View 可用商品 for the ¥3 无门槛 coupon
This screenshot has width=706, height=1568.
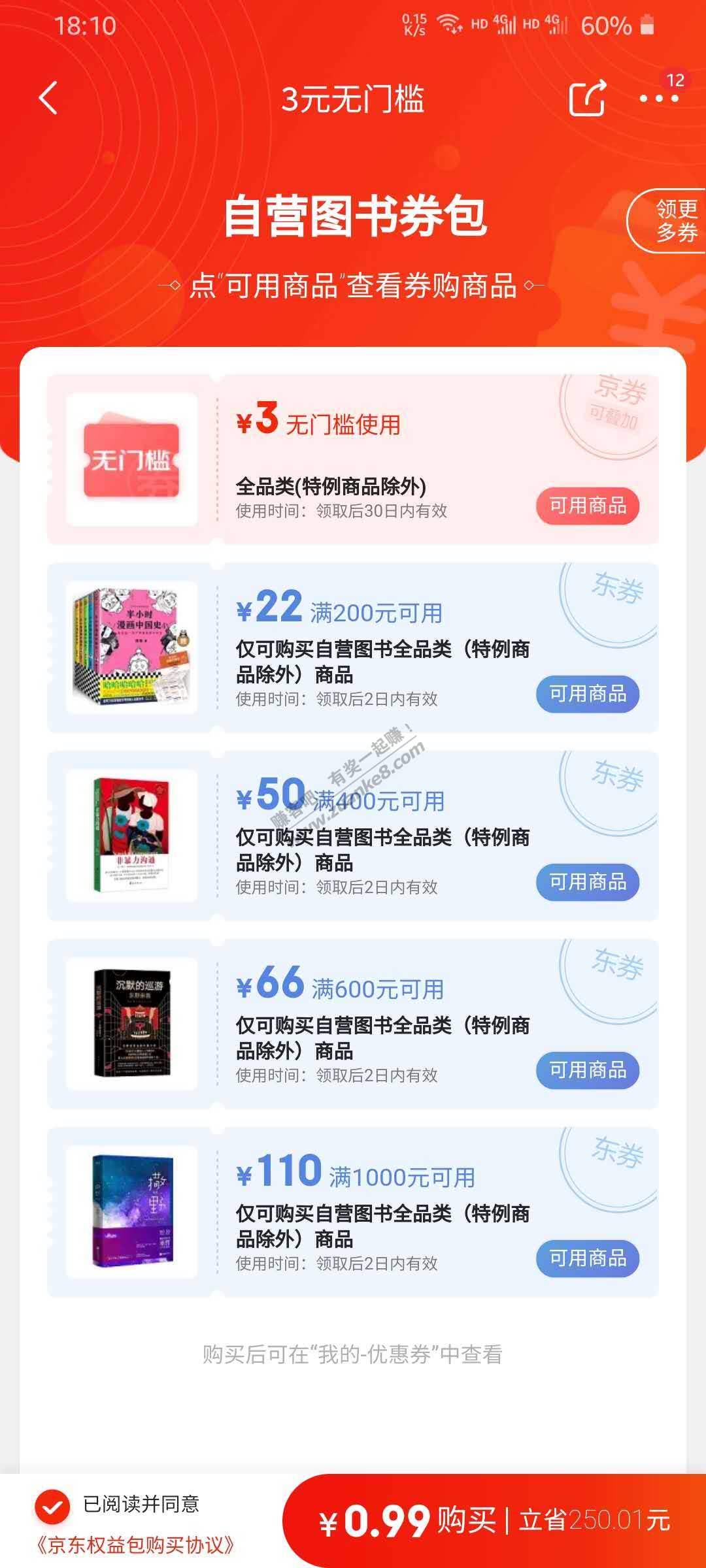587,506
